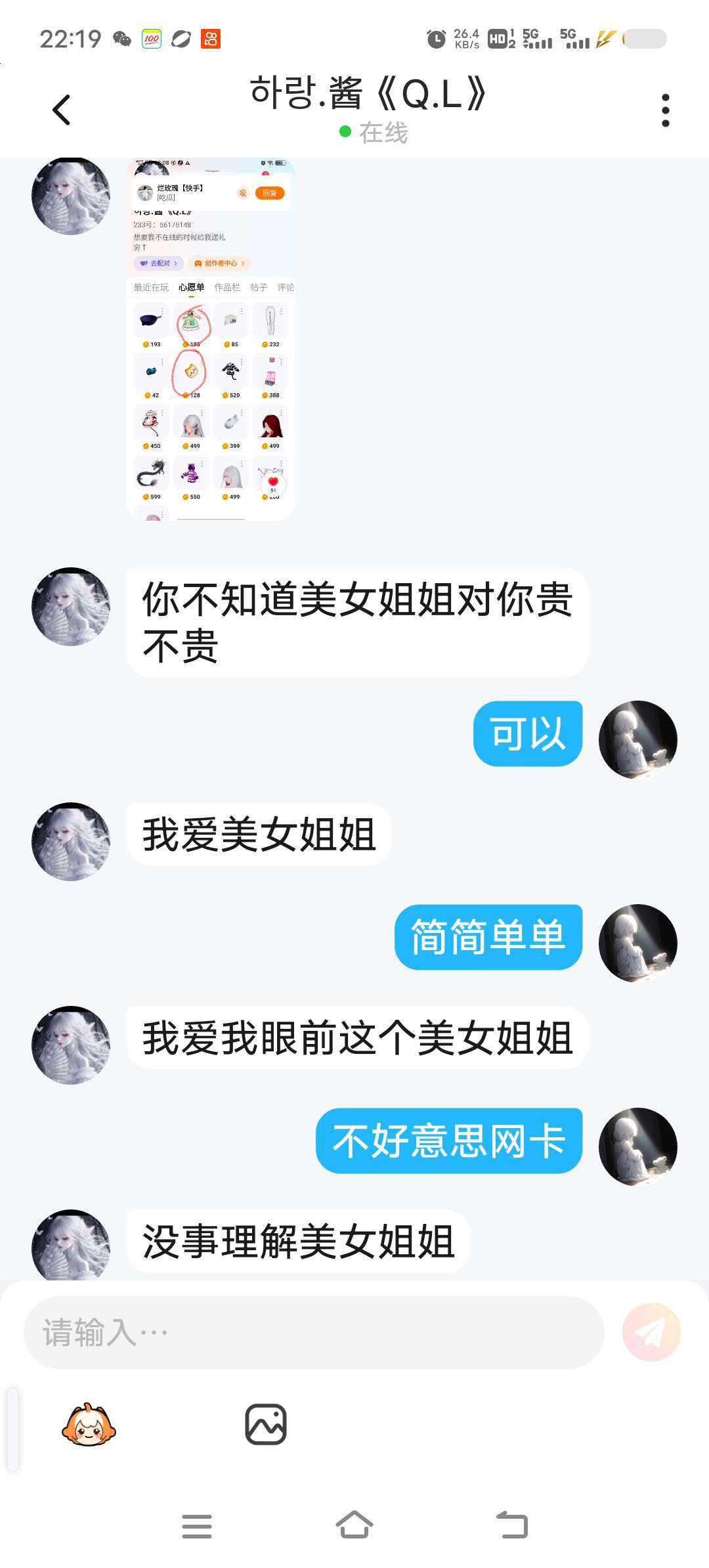Go back from the 하랑.酱 chat
The image size is (709, 1568).
[x=62, y=110]
